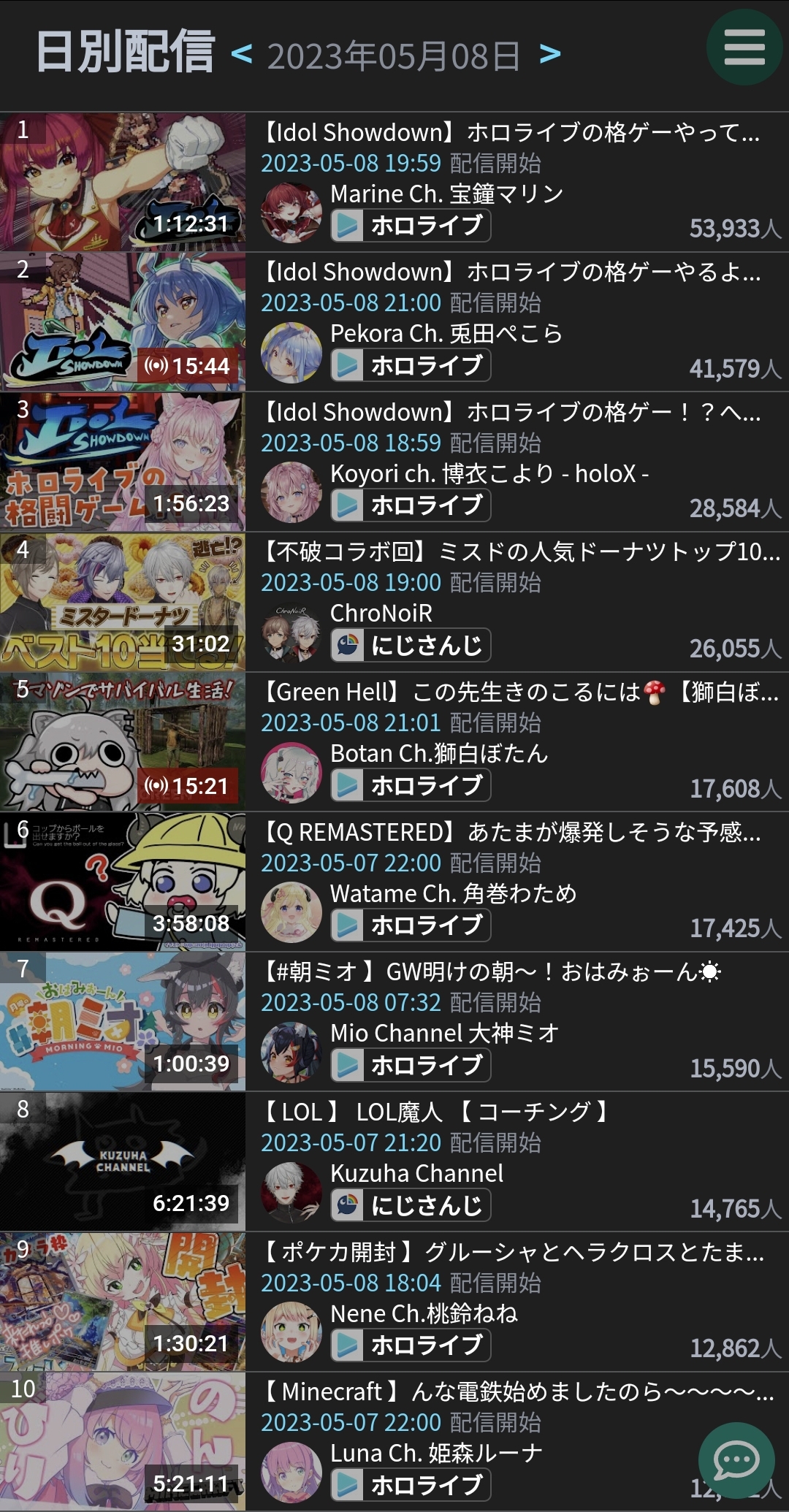The height and width of the screenshot is (1512, 789).
Task: Tap the ホロライブ tag under Pekora Ch.
Action: [x=411, y=365]
